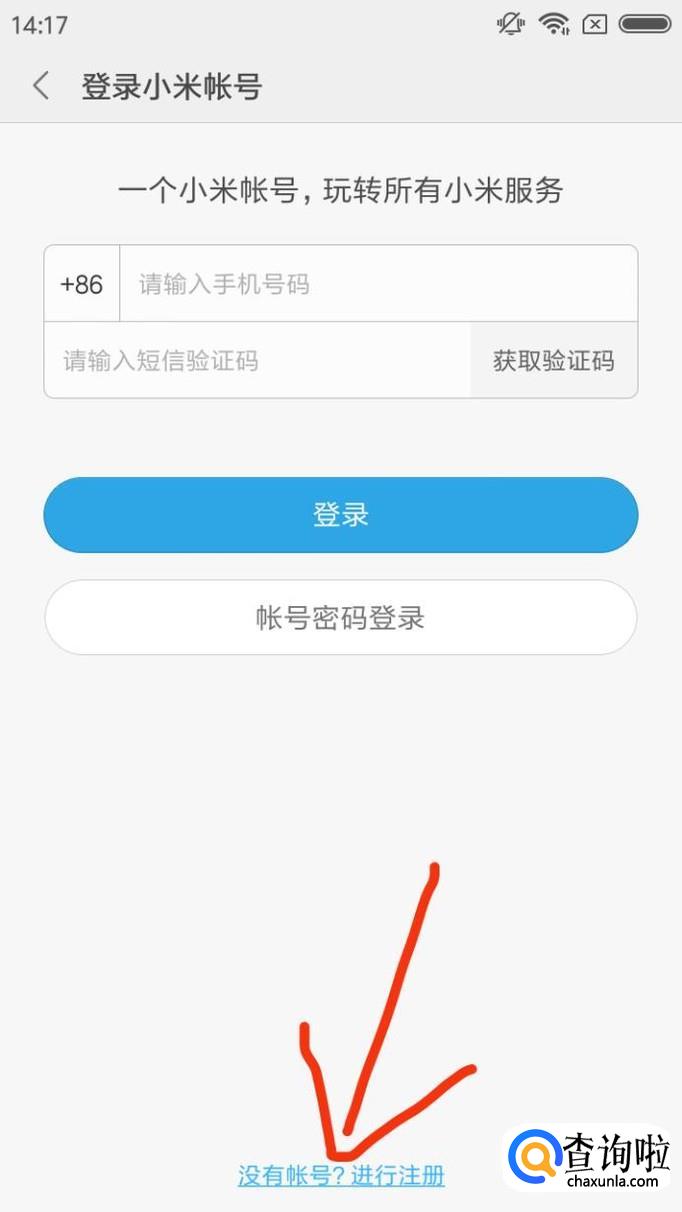Viewport: 682px width, 1212px height.
Task: Tap 获取验证码 to get a code
Action: click(554, 360)
